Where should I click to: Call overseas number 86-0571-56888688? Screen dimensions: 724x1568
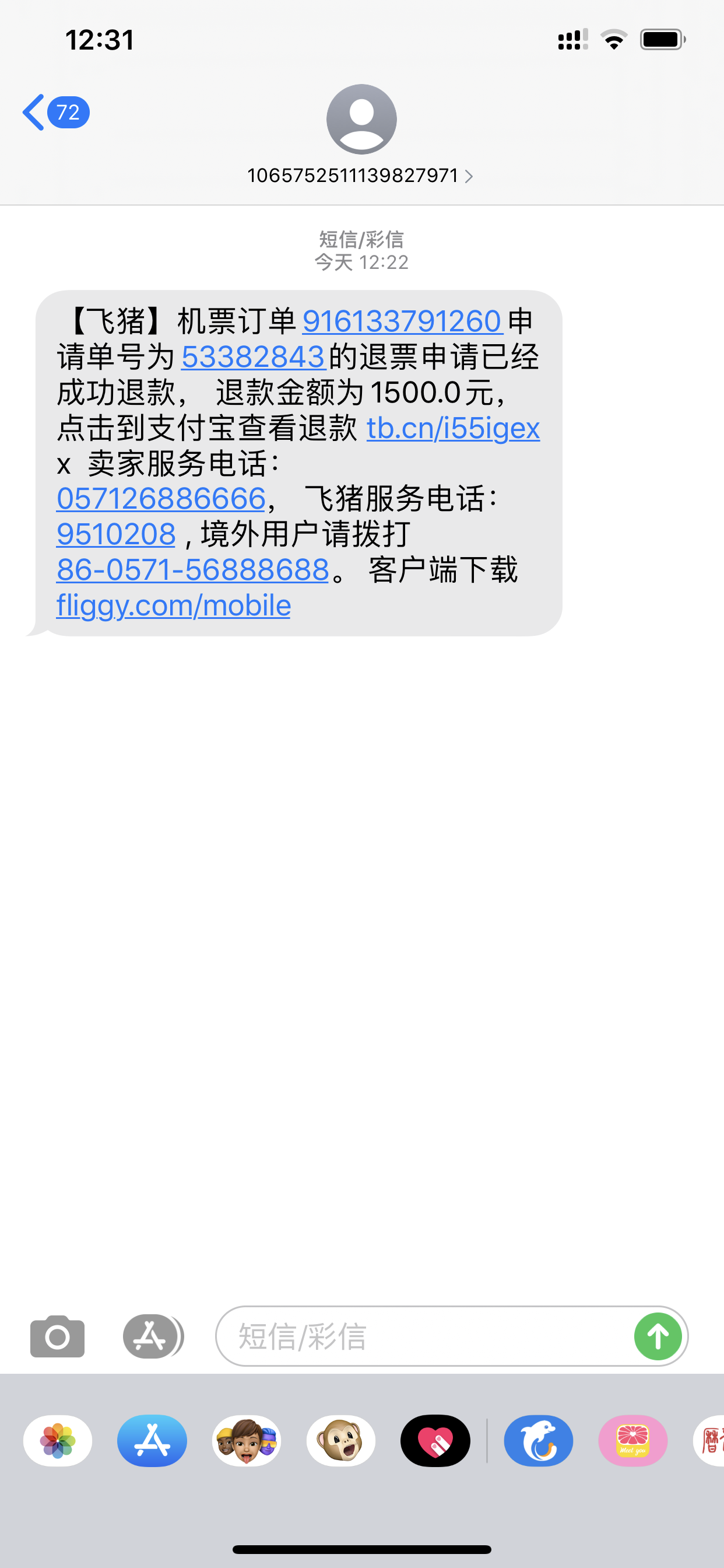coord(193,570)
